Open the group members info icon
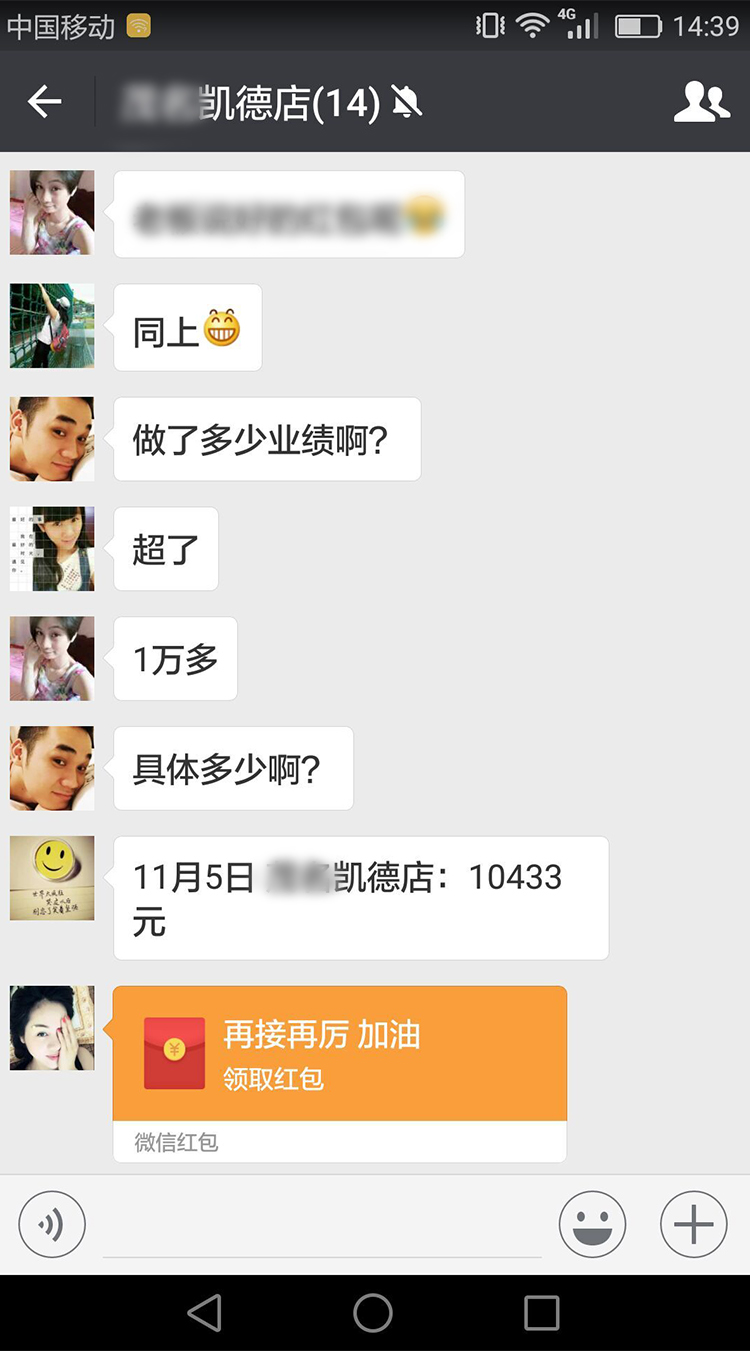Image resolution: width=750 pixels, height=1351 pixels. (701, 102)
